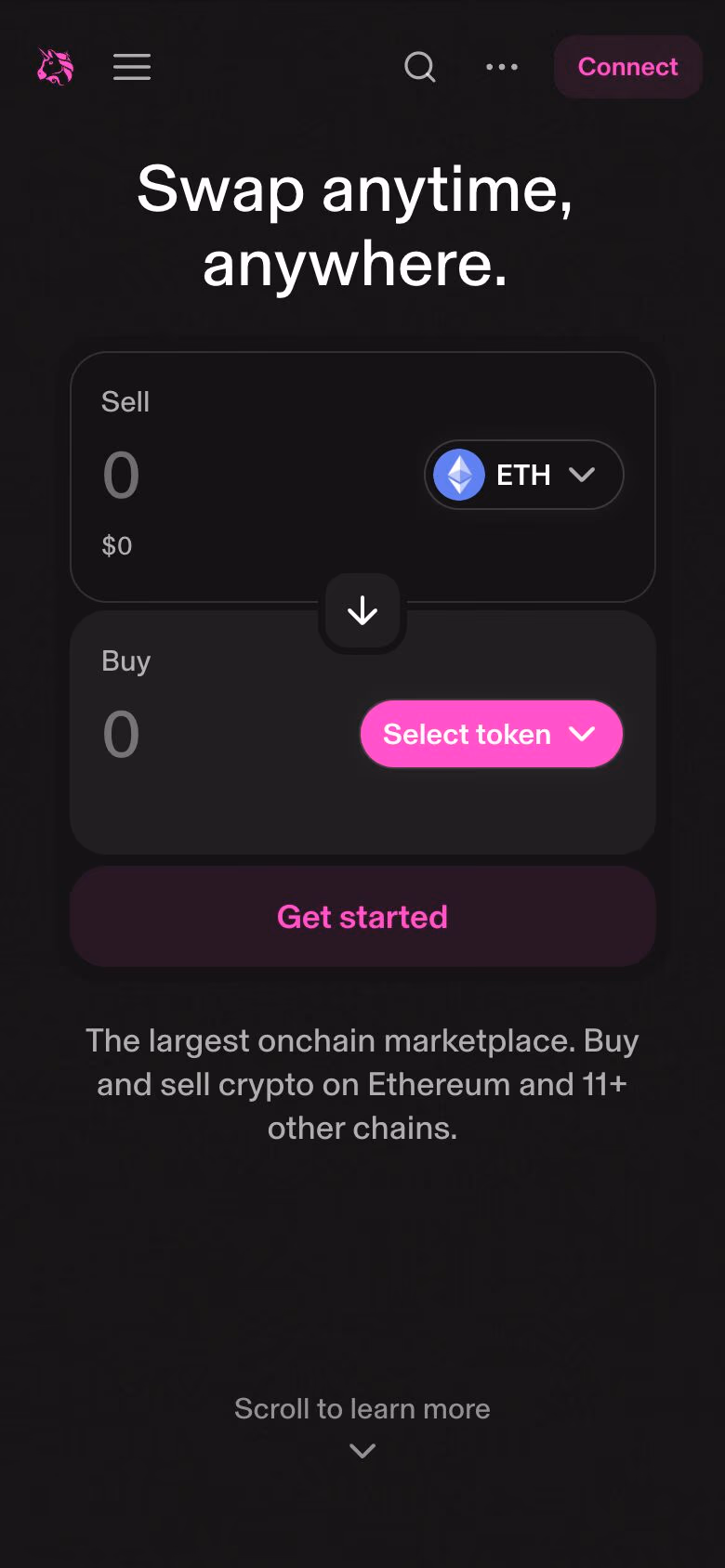Screen dimensions: 725x1568
Task: Select the unicorn favicon icon
Action: click(x=54, y=67)
